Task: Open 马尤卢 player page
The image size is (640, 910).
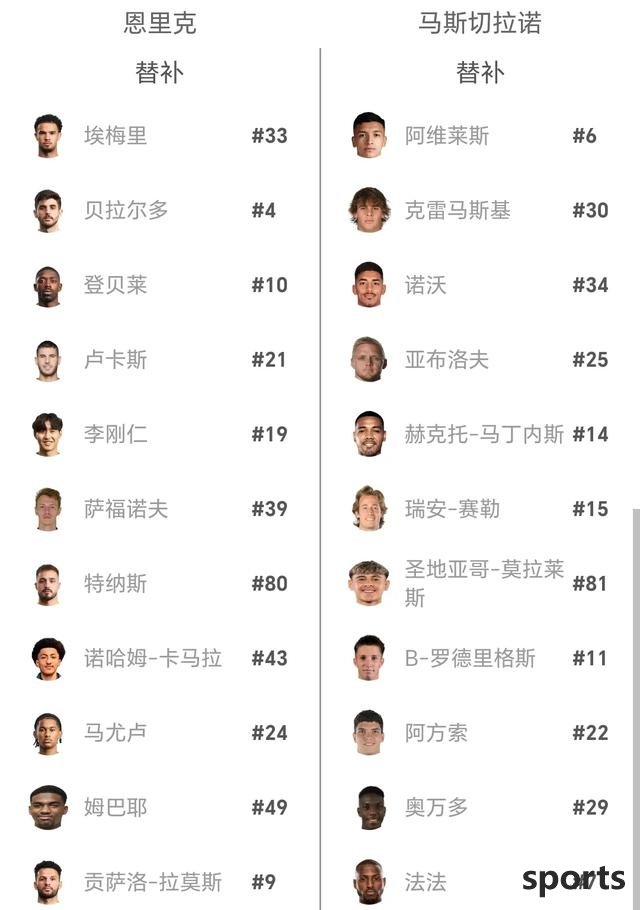Action: (x=115, y=733)
